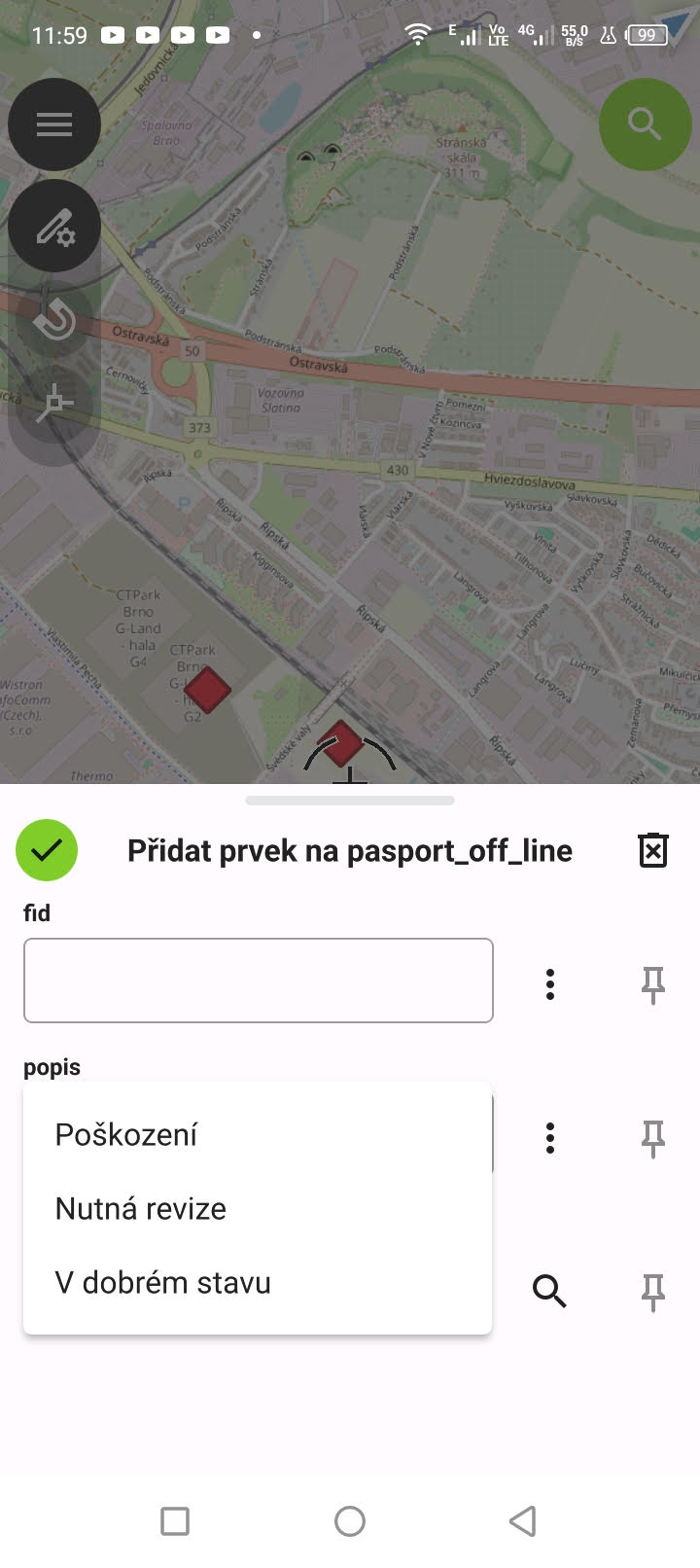Select the Poškození option
Image resolution: width=700 pixels, height=1568 pixels.
[126, 1134]
